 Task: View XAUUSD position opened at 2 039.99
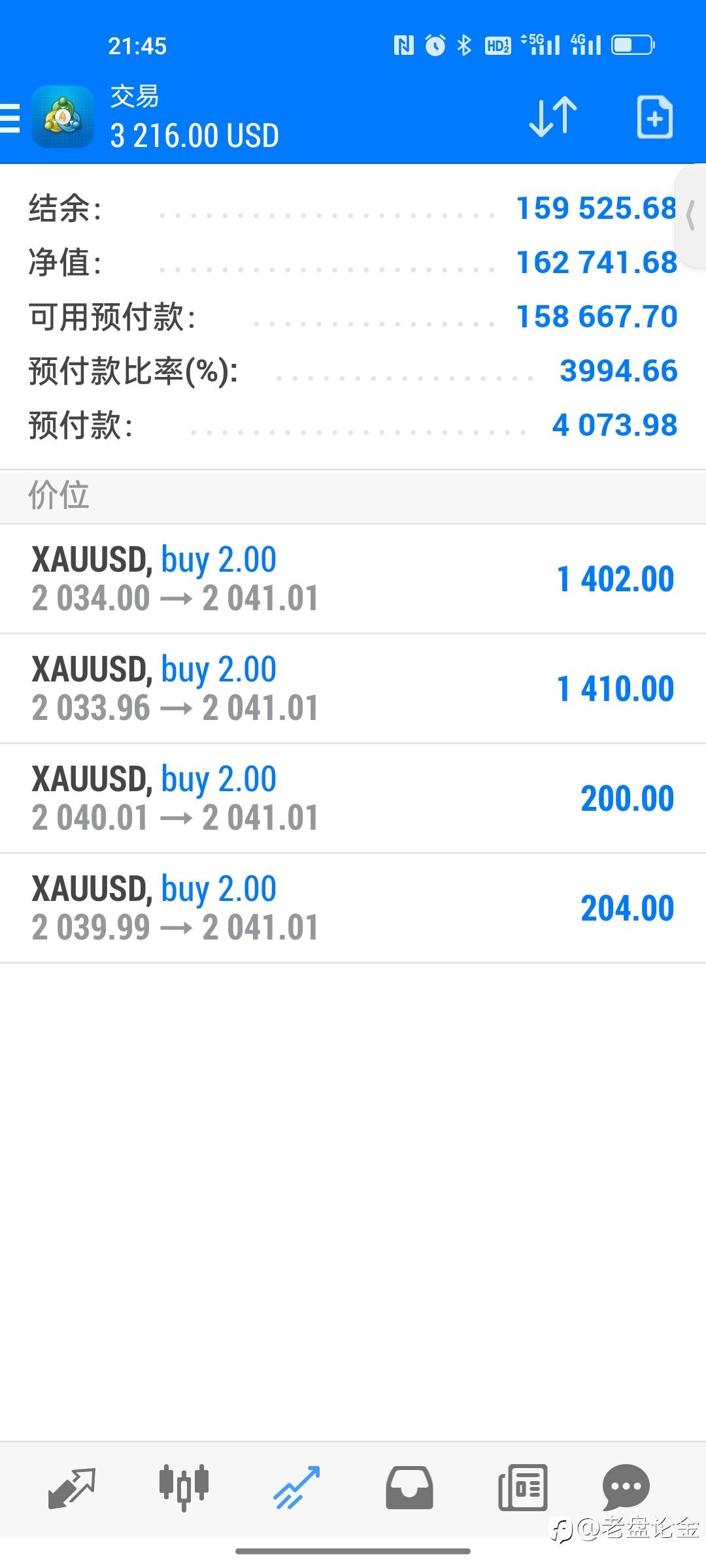click(x=353, y=908)
